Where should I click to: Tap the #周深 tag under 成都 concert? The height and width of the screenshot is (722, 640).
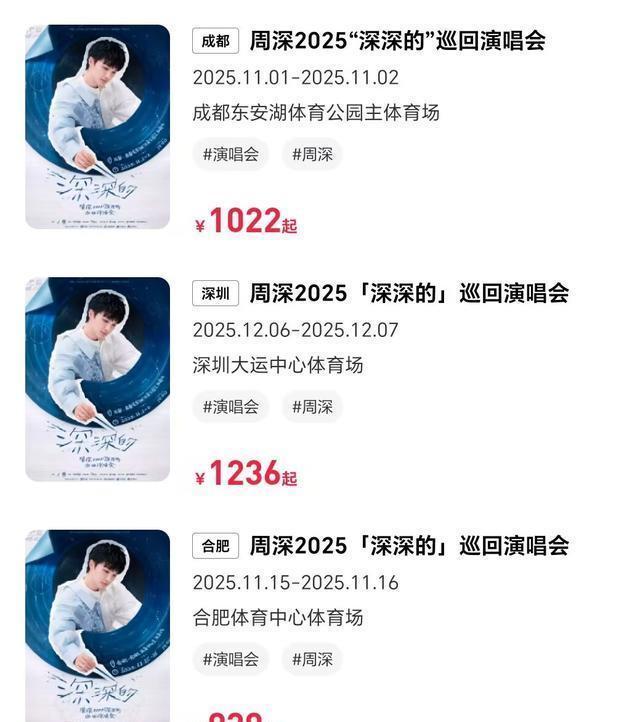point(313,154)
